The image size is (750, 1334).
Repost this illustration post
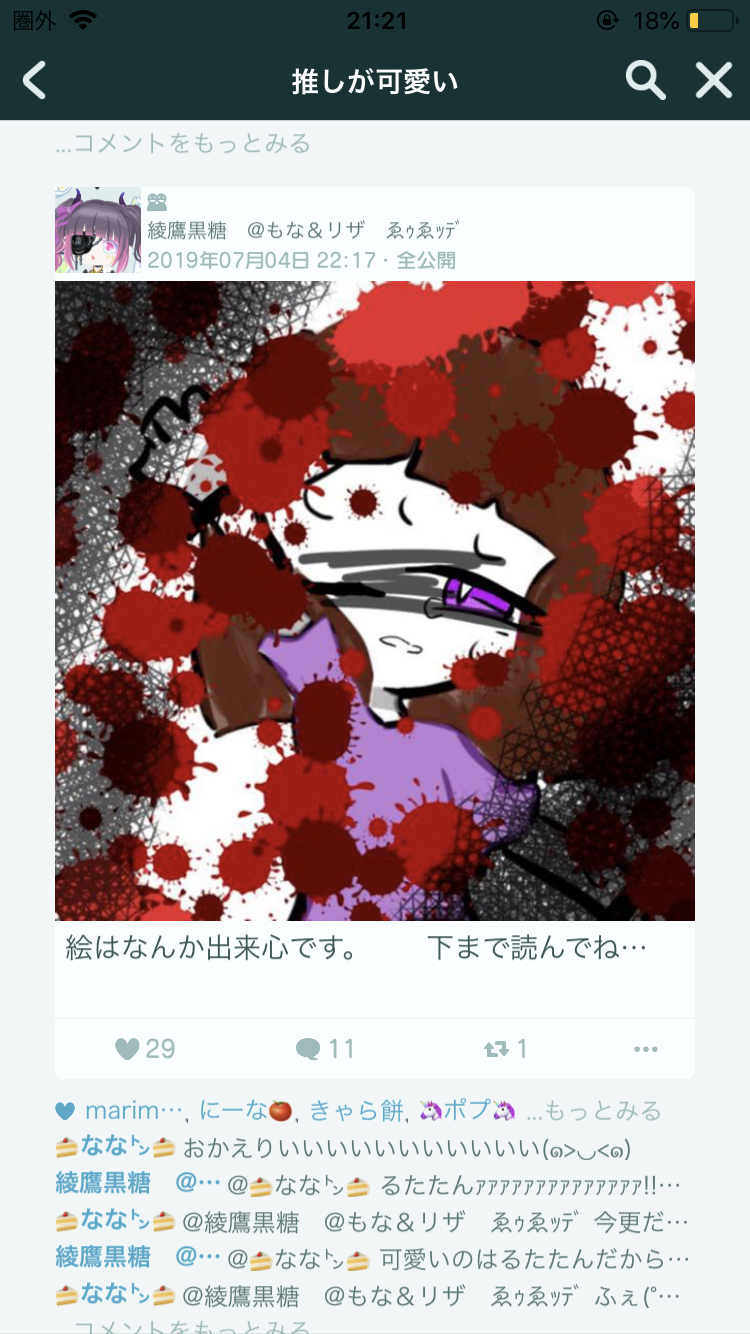[505, 1048]
